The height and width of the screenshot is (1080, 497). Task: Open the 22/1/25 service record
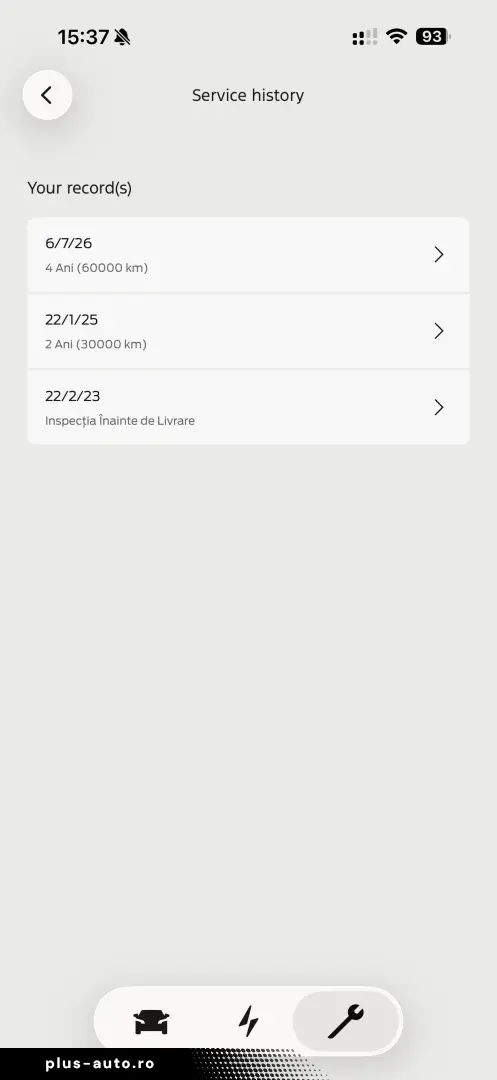click(248, 331)
